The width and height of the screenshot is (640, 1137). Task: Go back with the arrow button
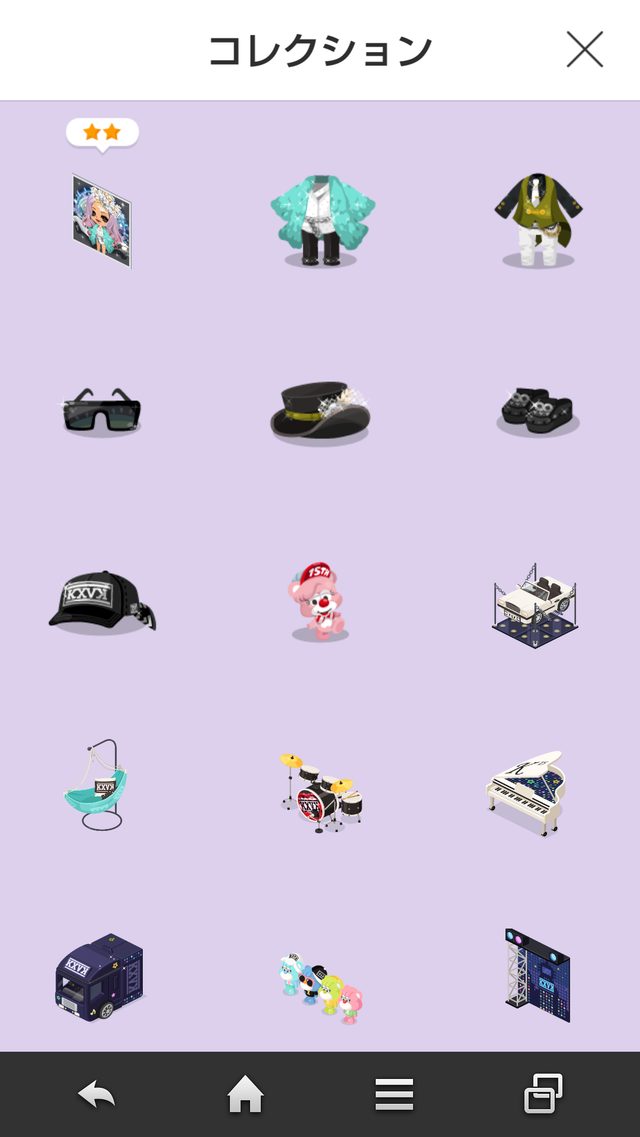(x=97, y=1095)
